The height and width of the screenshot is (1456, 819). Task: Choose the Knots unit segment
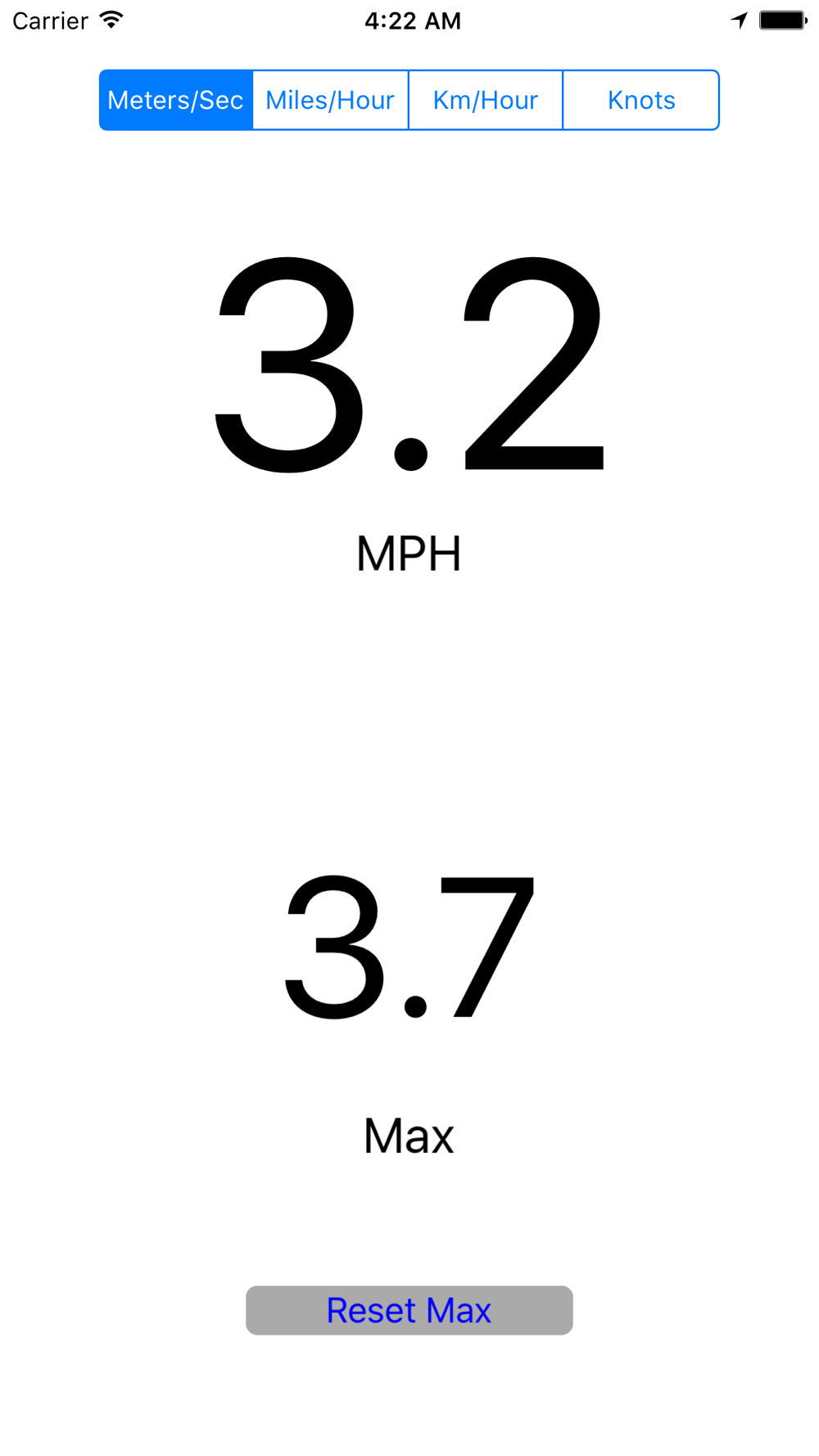click(641, 100)
